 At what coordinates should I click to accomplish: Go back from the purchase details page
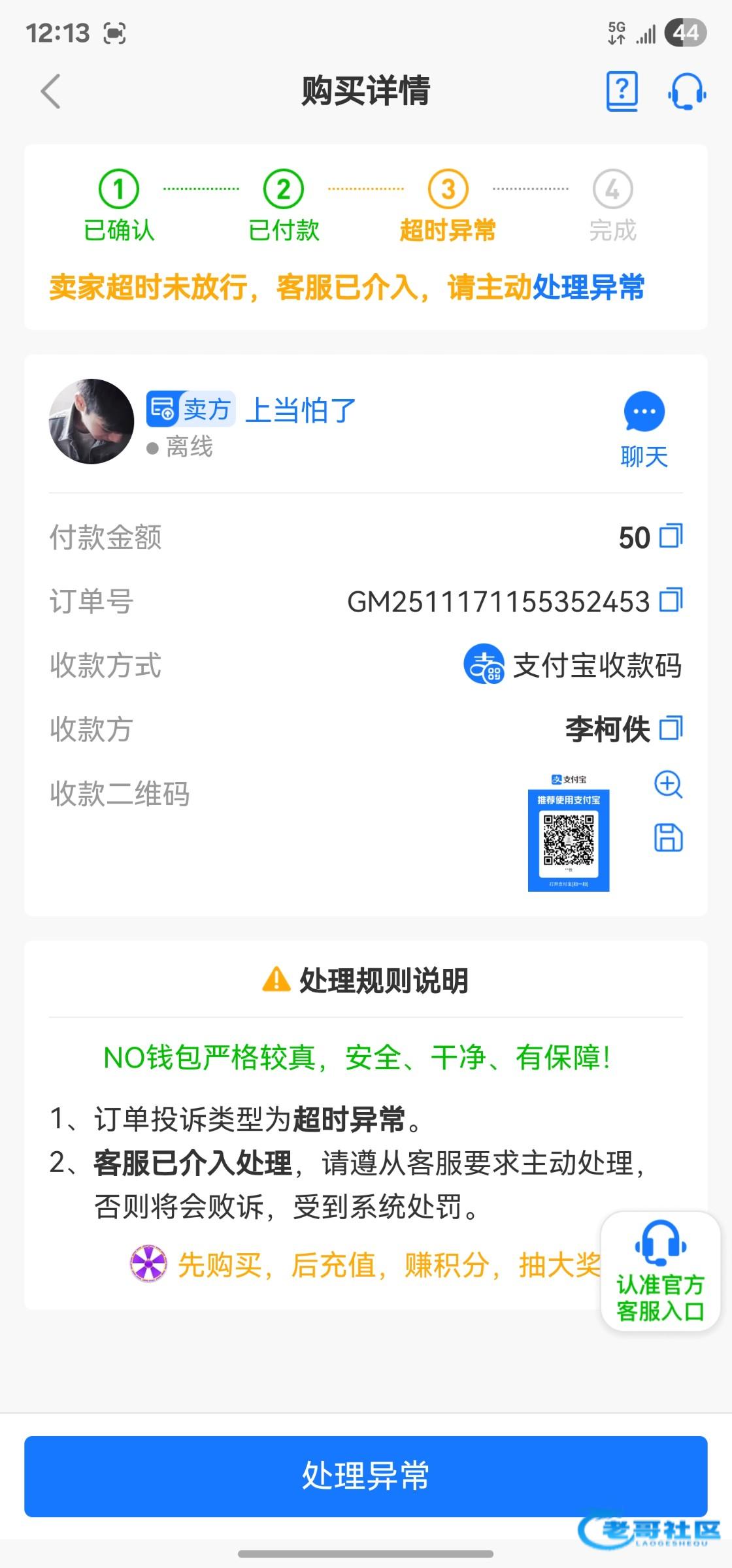51,91
